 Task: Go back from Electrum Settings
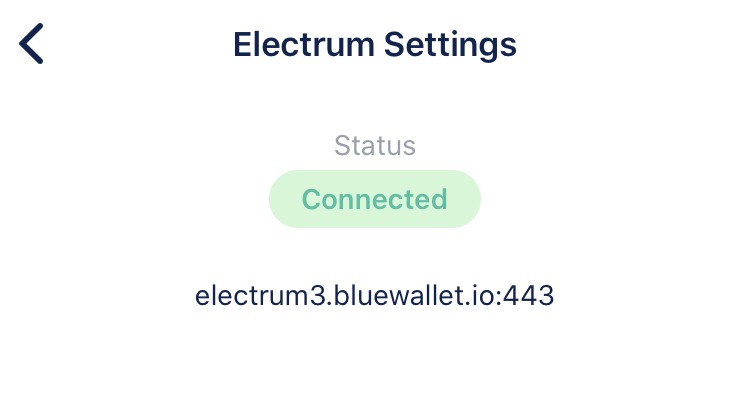[32, 45]
